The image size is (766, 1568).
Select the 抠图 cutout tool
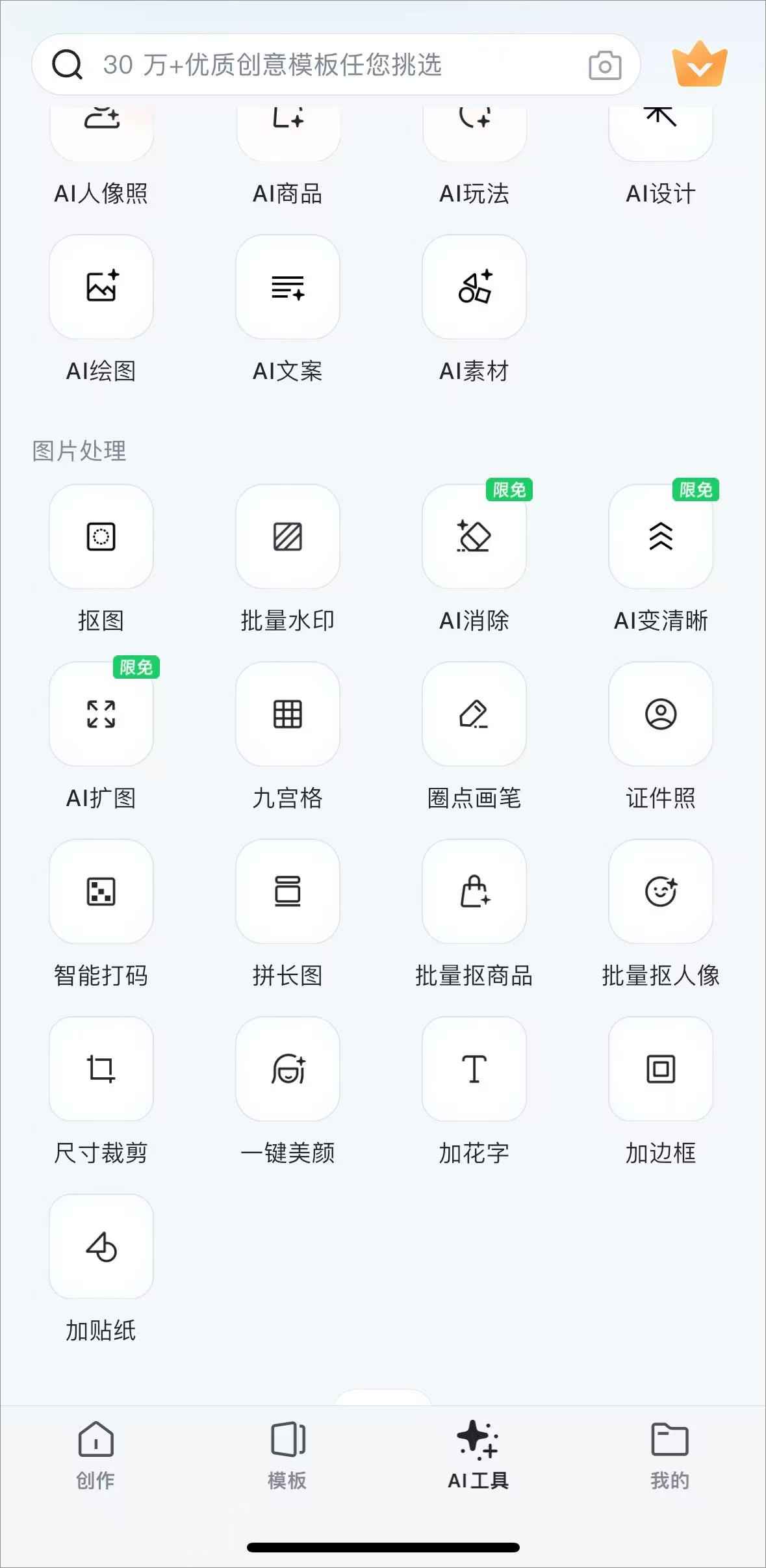coord(101,536)
